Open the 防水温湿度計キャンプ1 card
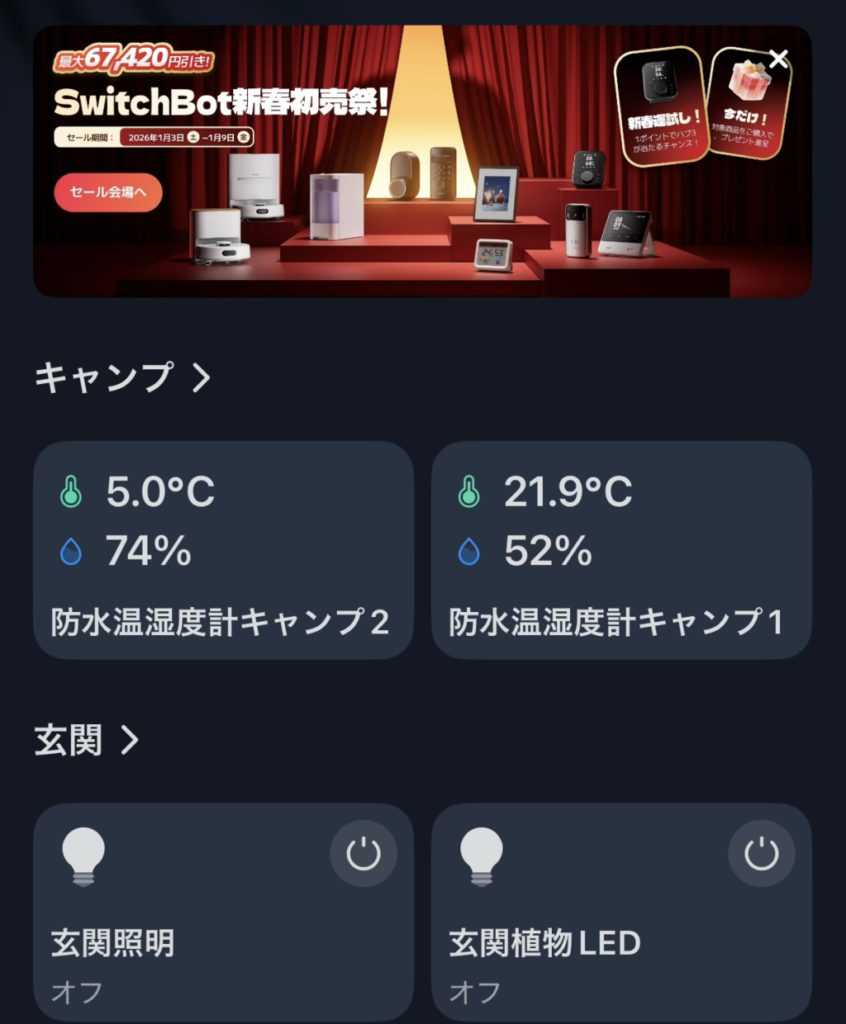 (x=621, y=550)
